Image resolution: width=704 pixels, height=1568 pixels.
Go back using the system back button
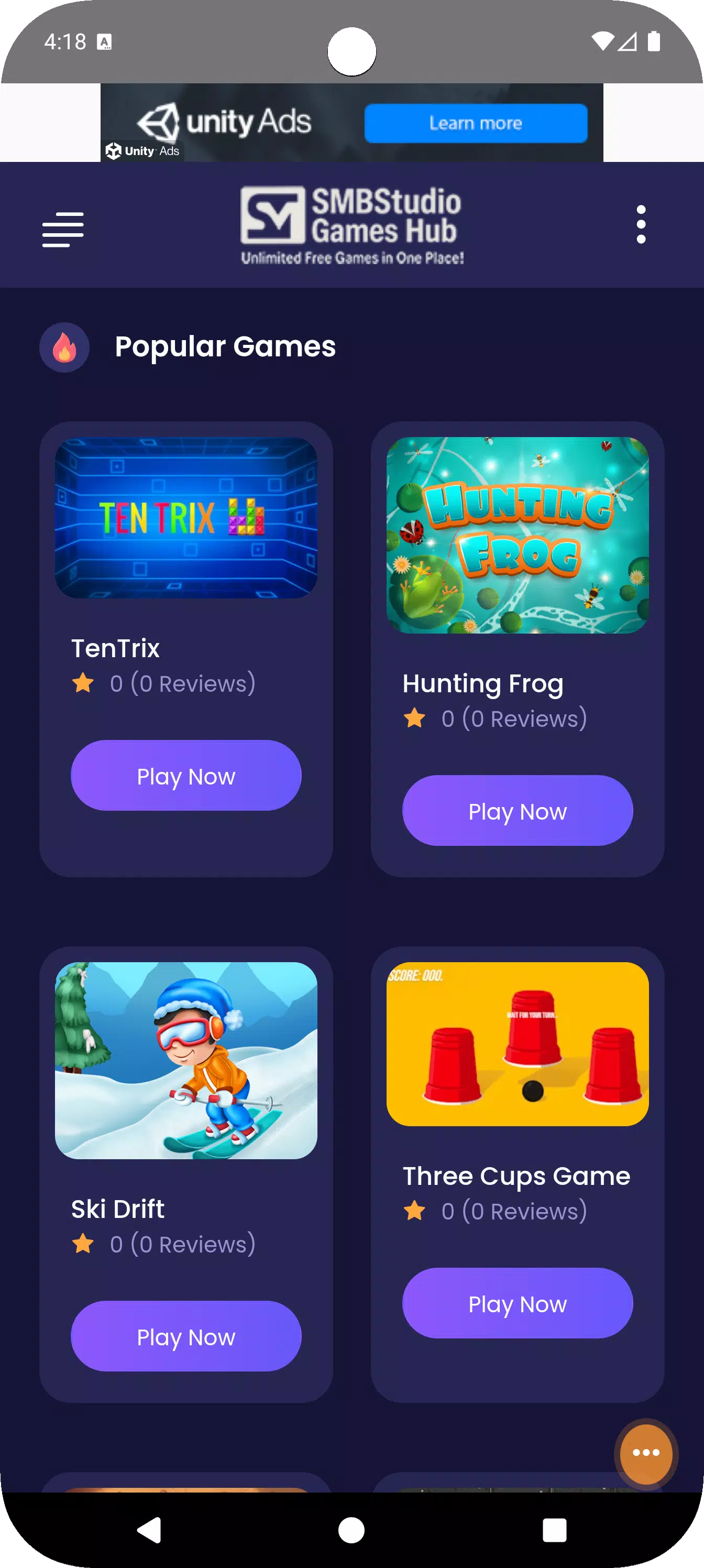149,1530
